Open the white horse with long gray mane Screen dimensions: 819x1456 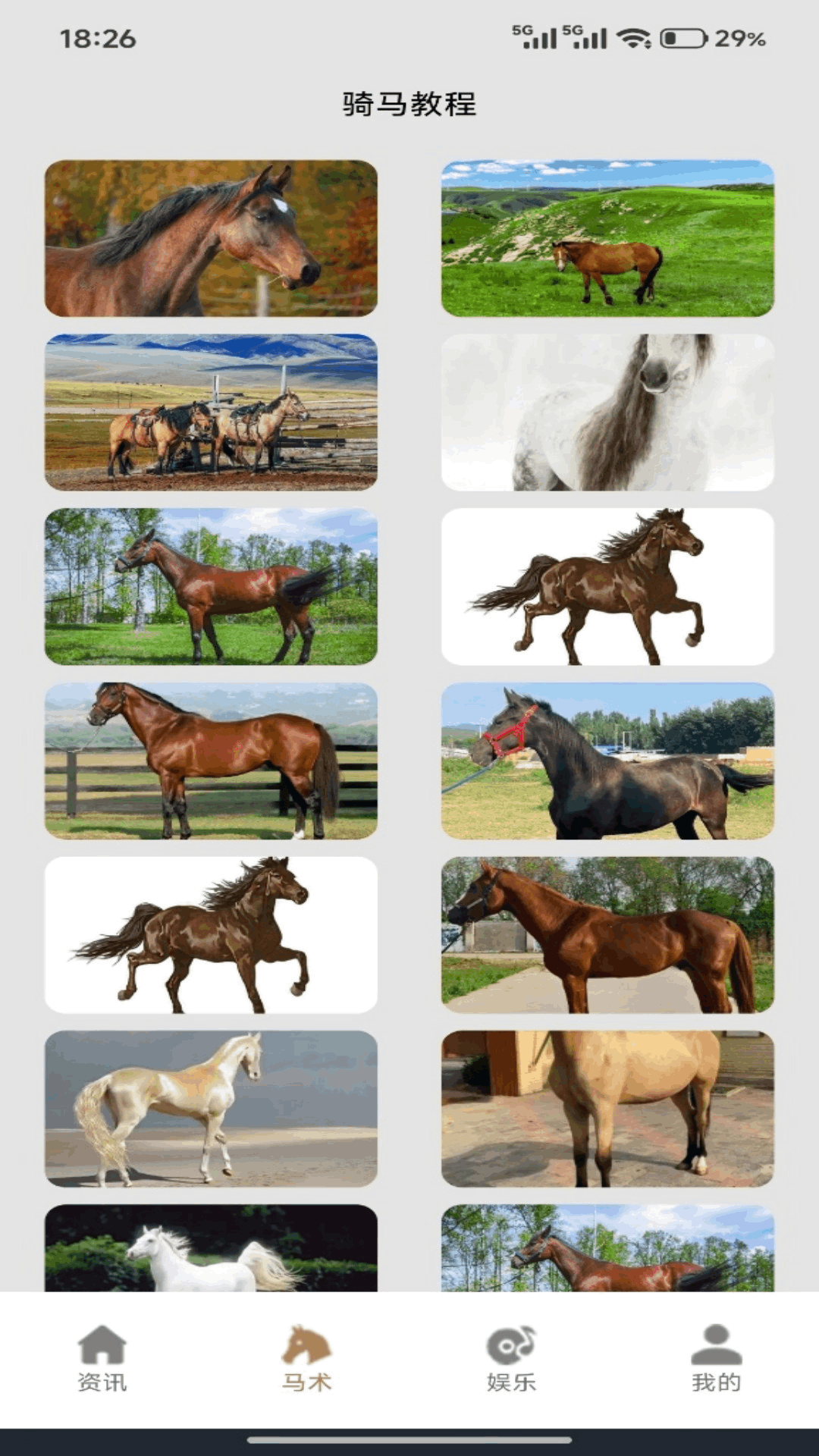coord(607,413)
